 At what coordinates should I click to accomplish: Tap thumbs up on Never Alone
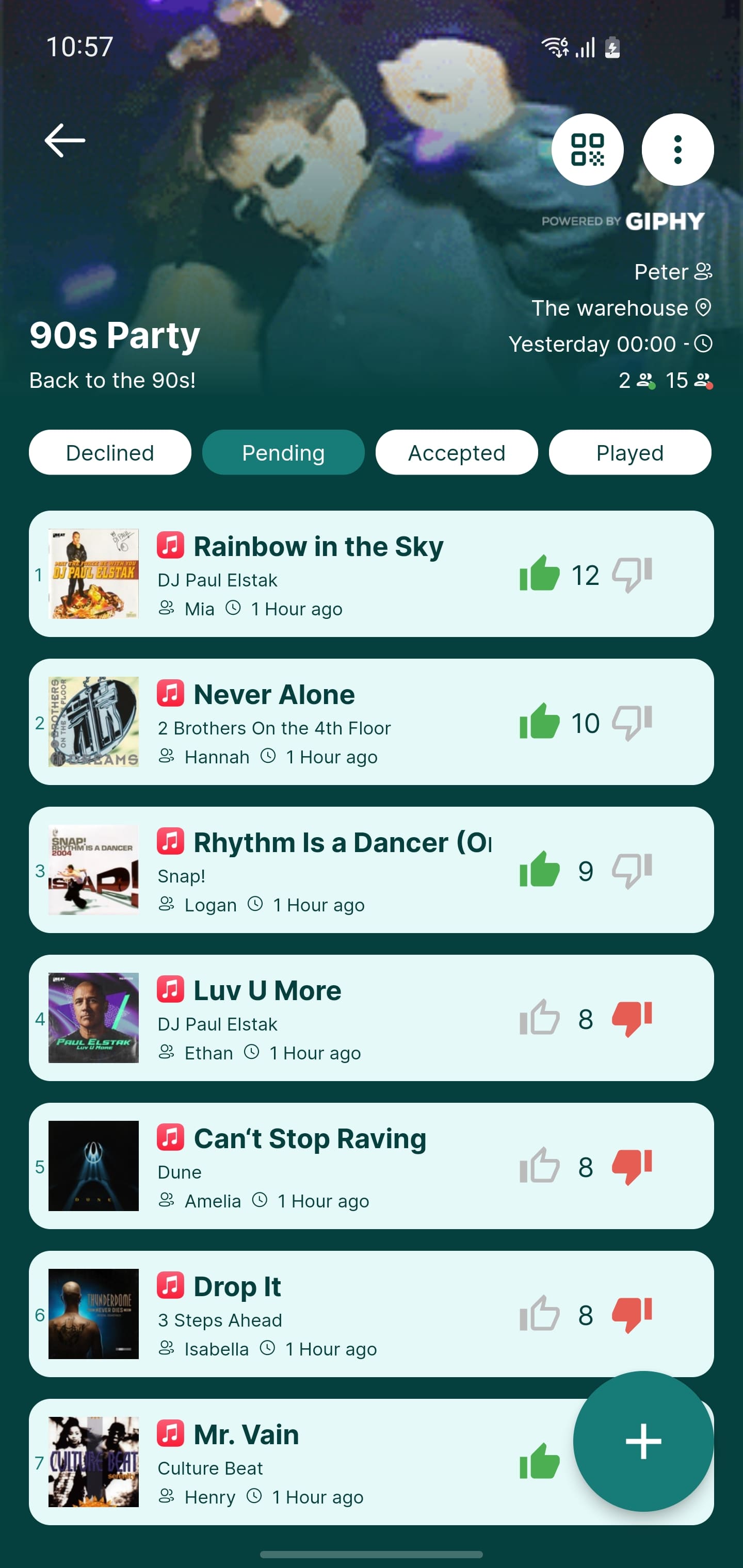[540, 722]
